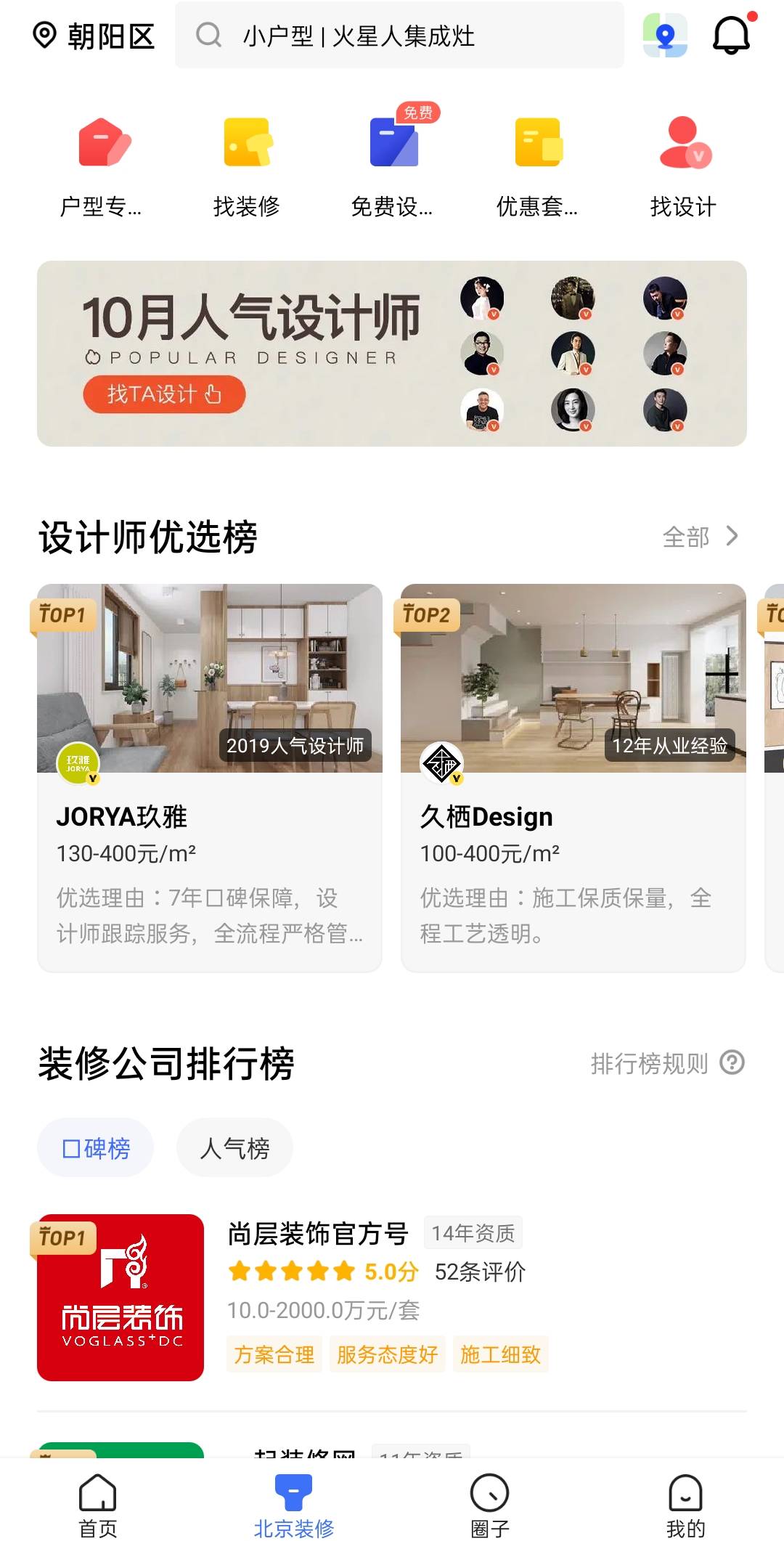
Task: Tap 找TA设计 in the designer banner
Action: tap(164, 395)
